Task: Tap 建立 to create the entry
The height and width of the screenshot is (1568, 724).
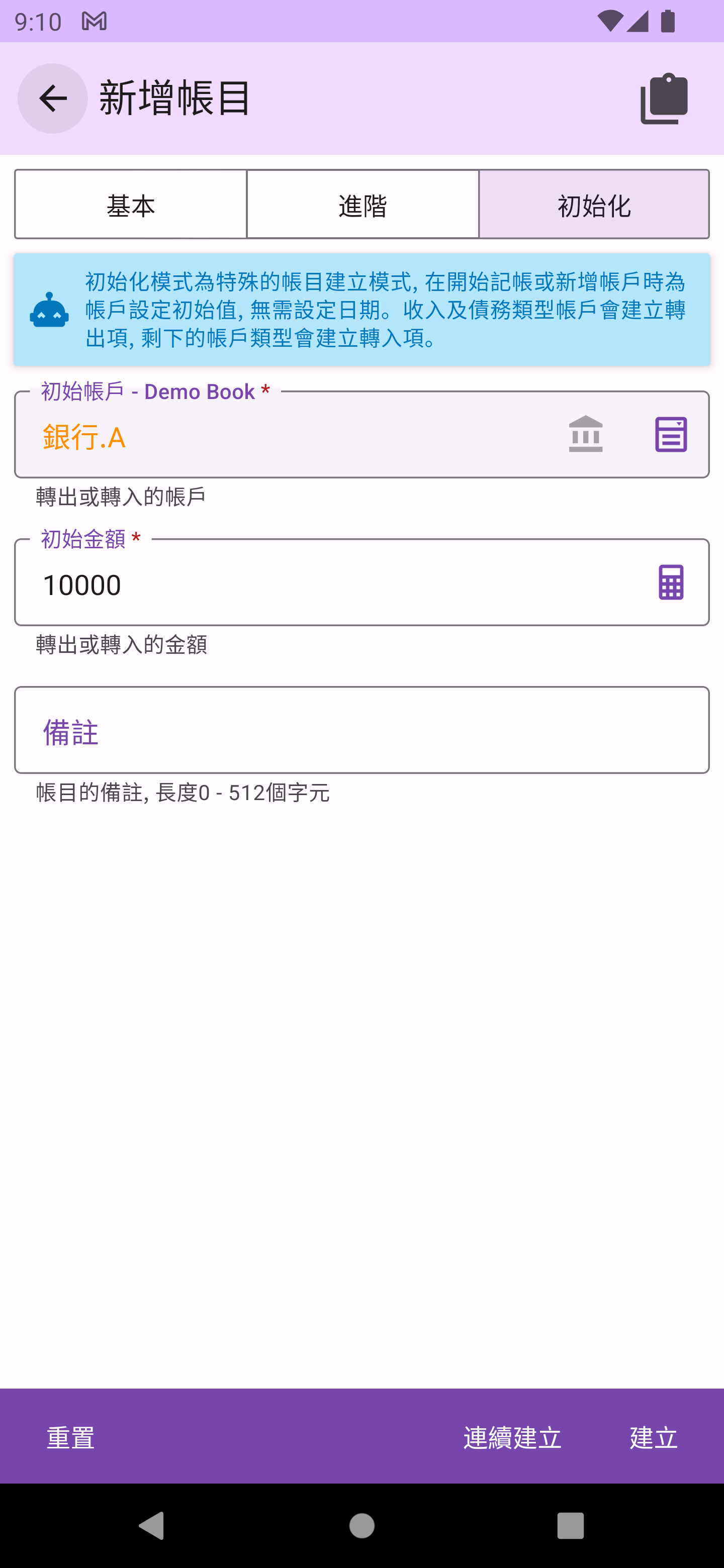Action: tap(654, 1436)
